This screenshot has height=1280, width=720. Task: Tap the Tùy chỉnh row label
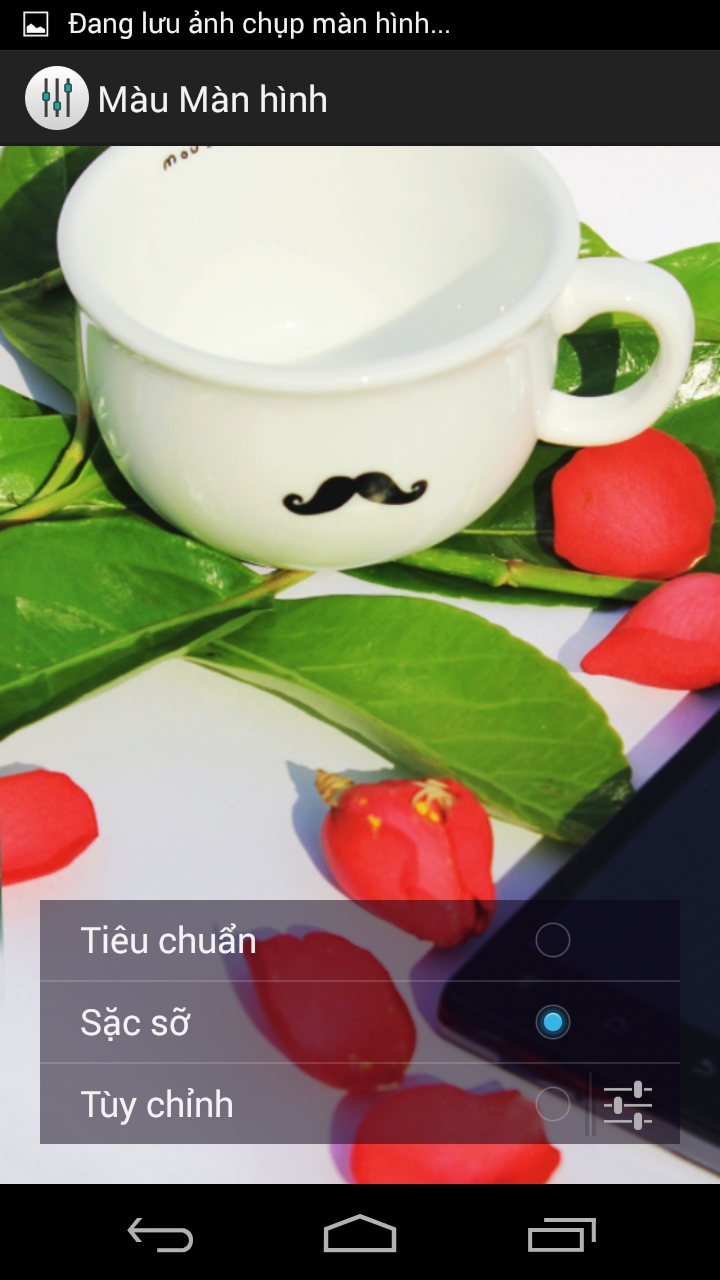click(157, 1105)
